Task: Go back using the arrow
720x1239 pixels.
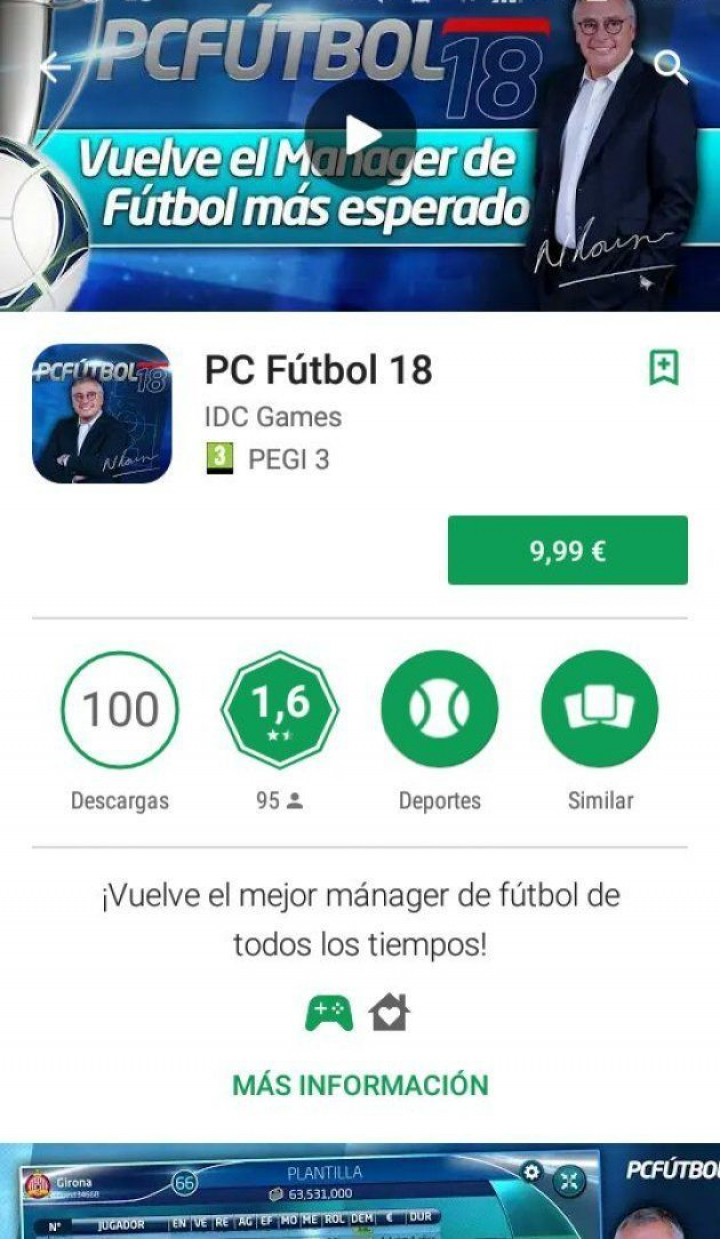Action: [x=54, y=67]
